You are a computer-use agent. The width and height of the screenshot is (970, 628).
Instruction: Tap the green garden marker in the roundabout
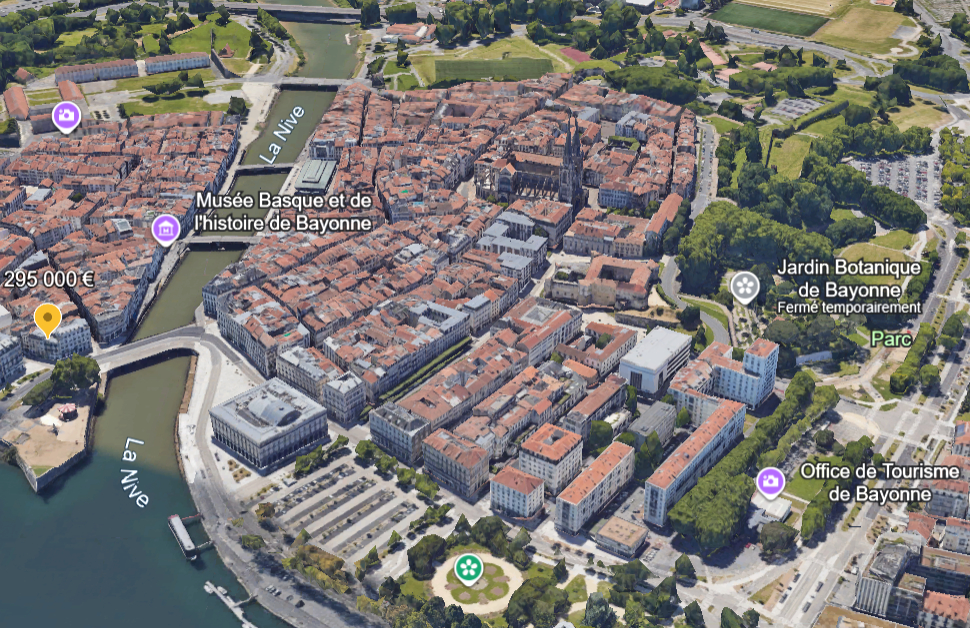[468, 569]
